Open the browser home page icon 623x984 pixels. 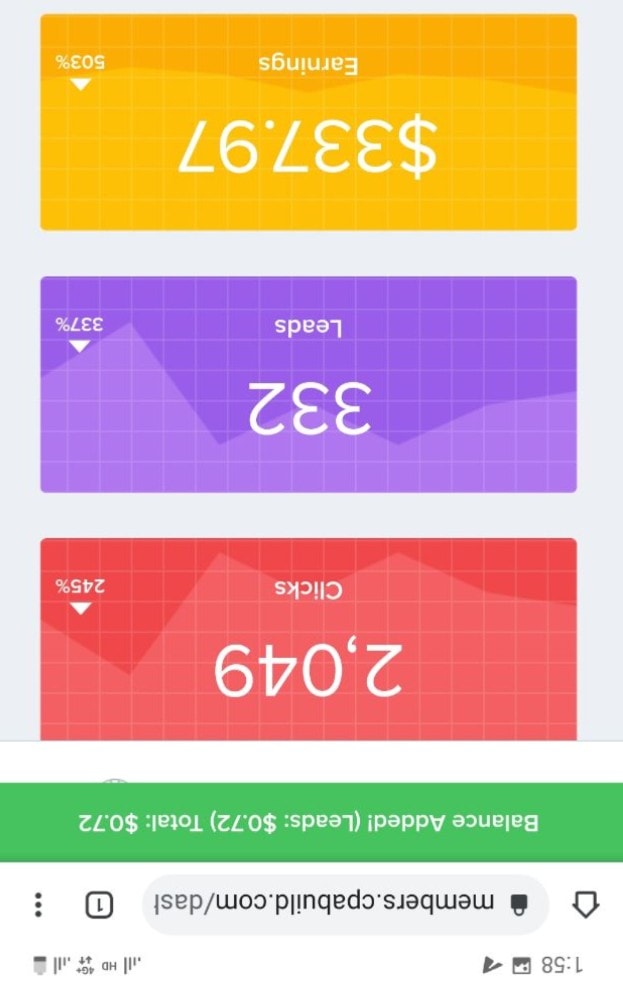coord(585,905)
